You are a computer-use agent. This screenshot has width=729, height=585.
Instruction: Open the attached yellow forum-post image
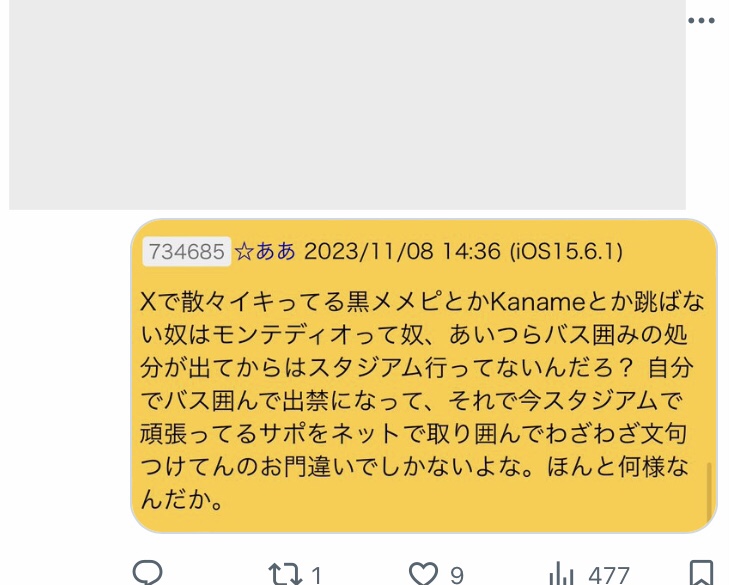pos(424,375)
